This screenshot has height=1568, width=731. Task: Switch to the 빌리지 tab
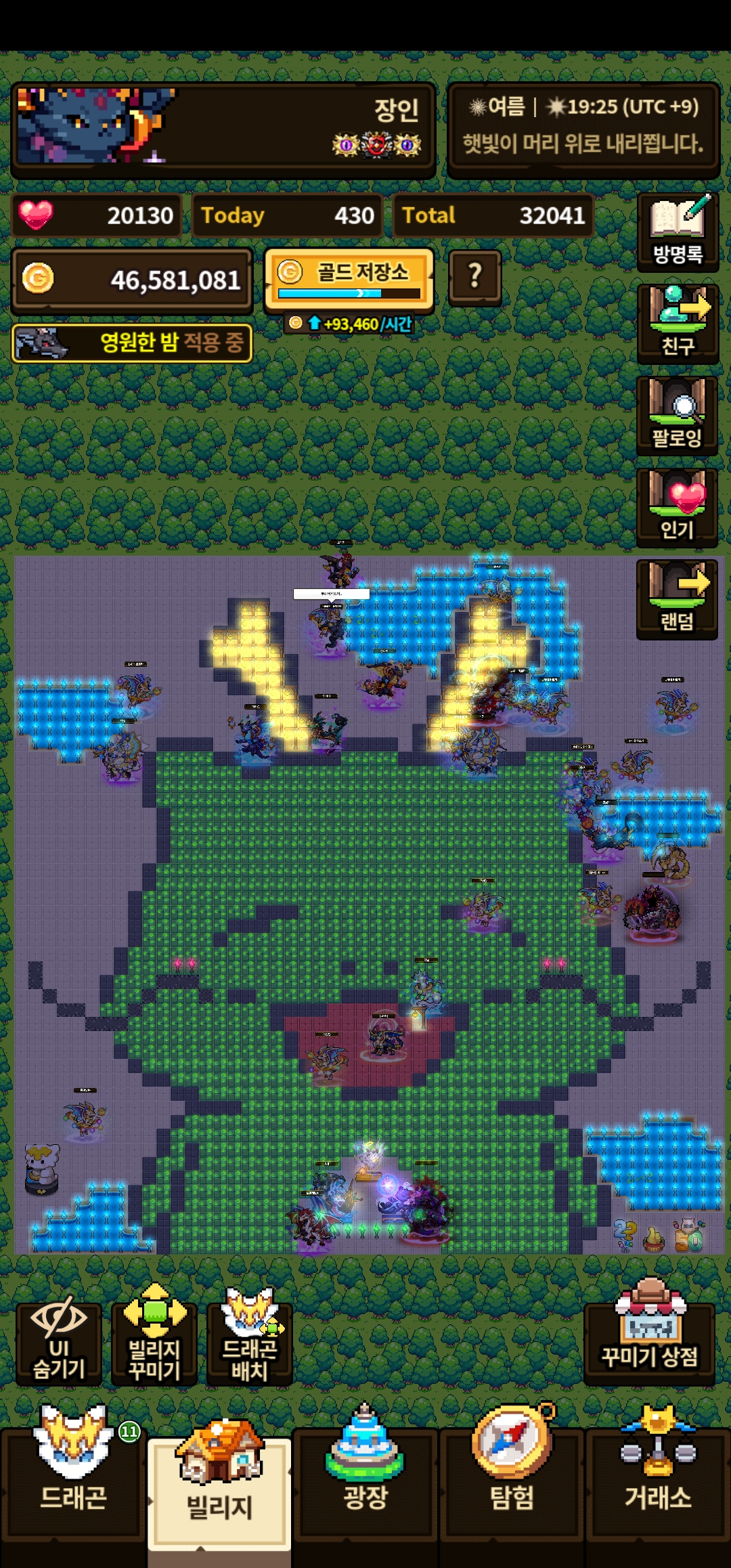pos(219,1489)
